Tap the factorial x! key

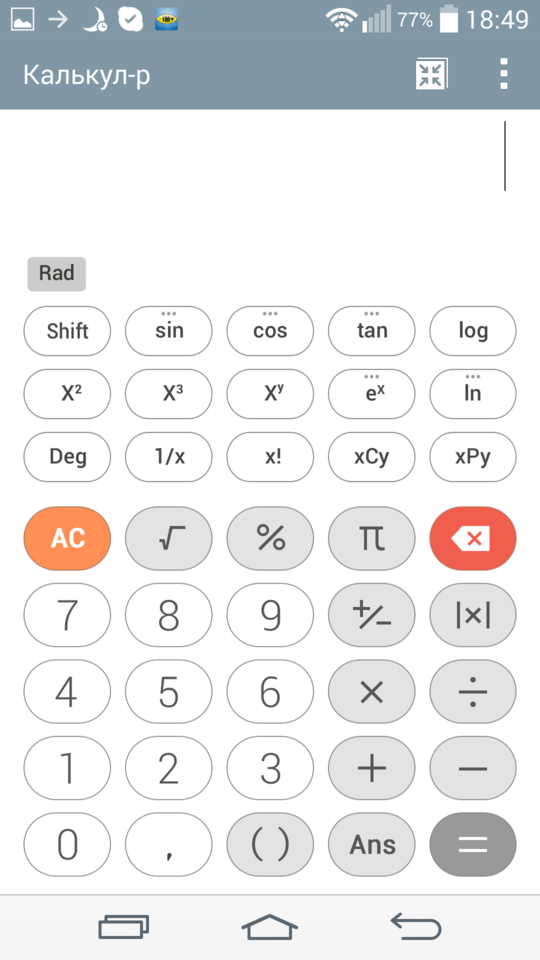pos(270,457)
